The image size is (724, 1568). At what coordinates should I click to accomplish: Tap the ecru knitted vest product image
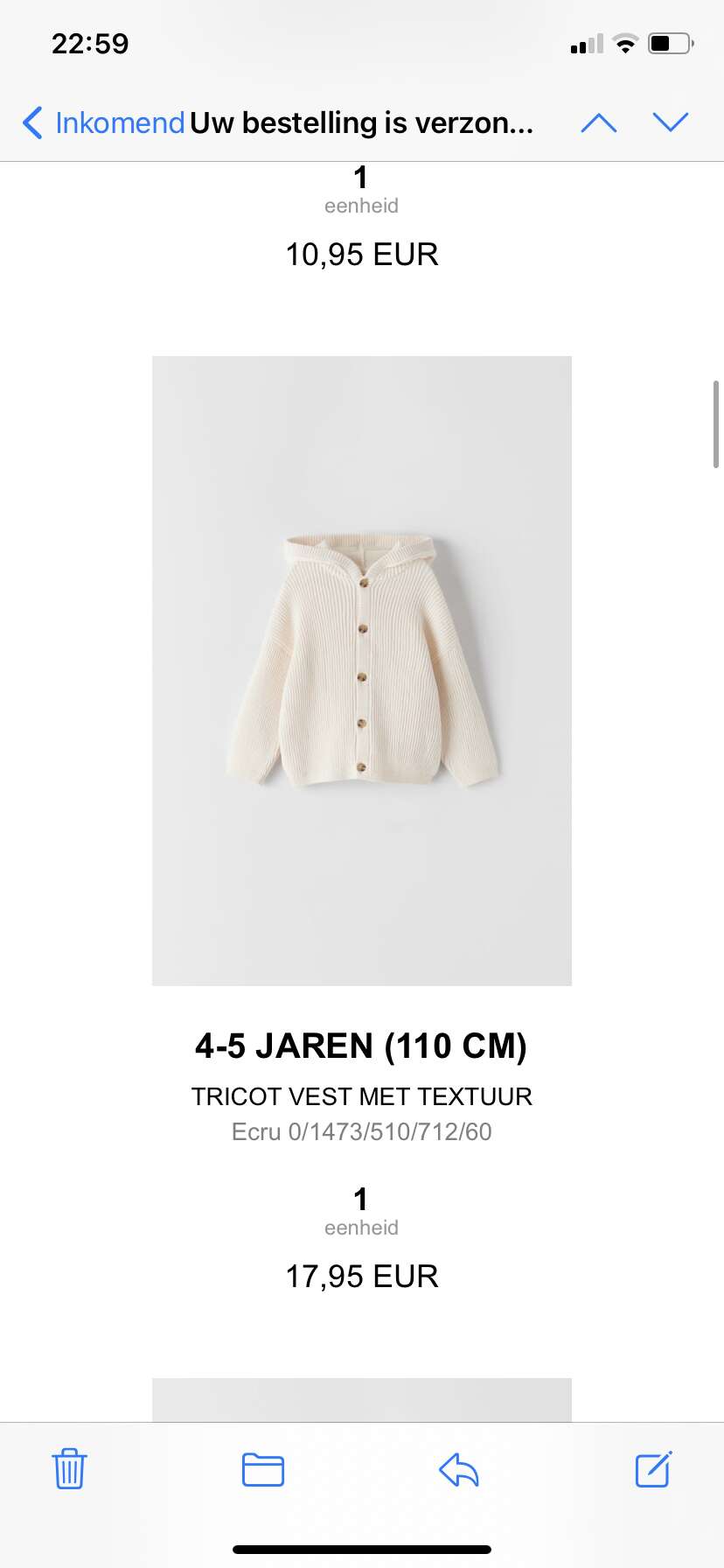point(362,670)
